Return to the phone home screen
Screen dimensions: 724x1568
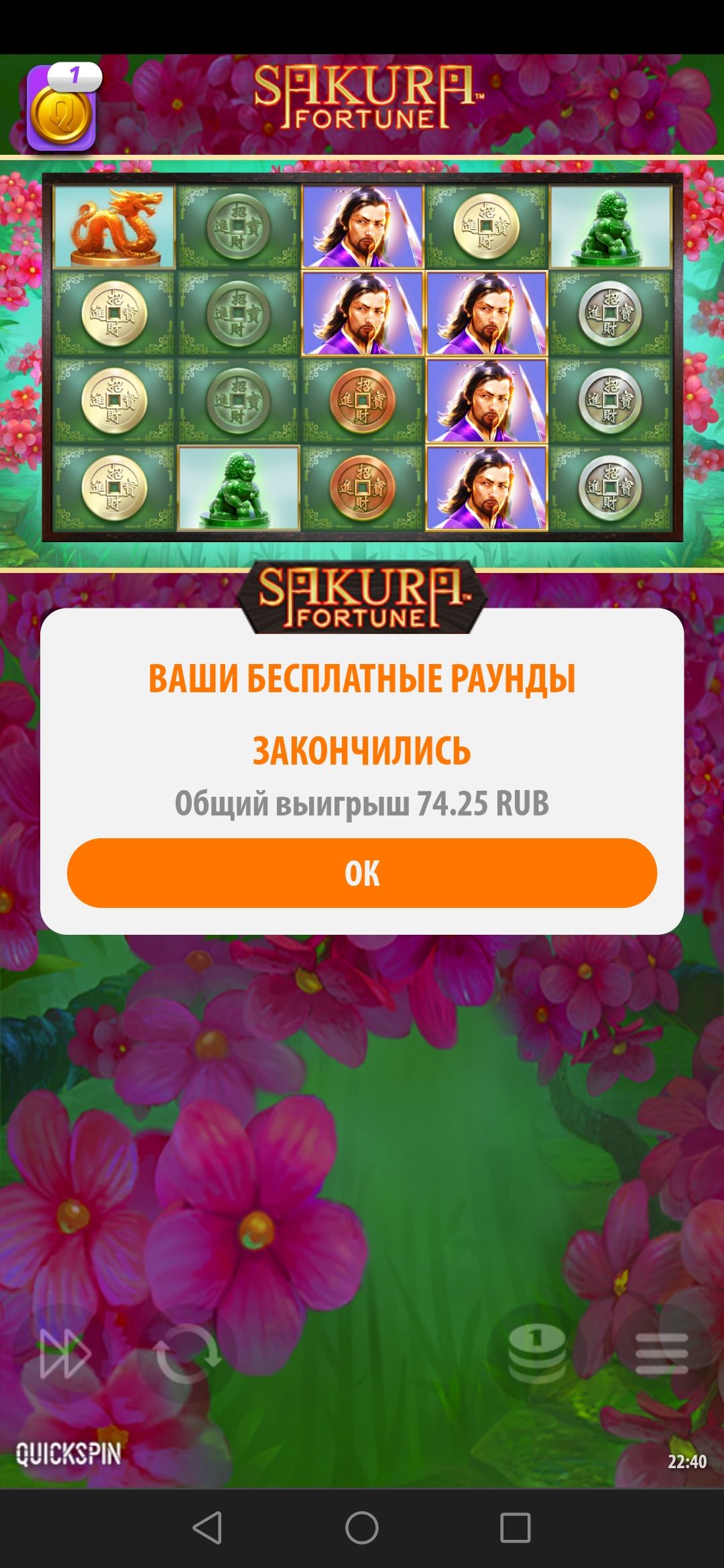(x=362, y=1528)
